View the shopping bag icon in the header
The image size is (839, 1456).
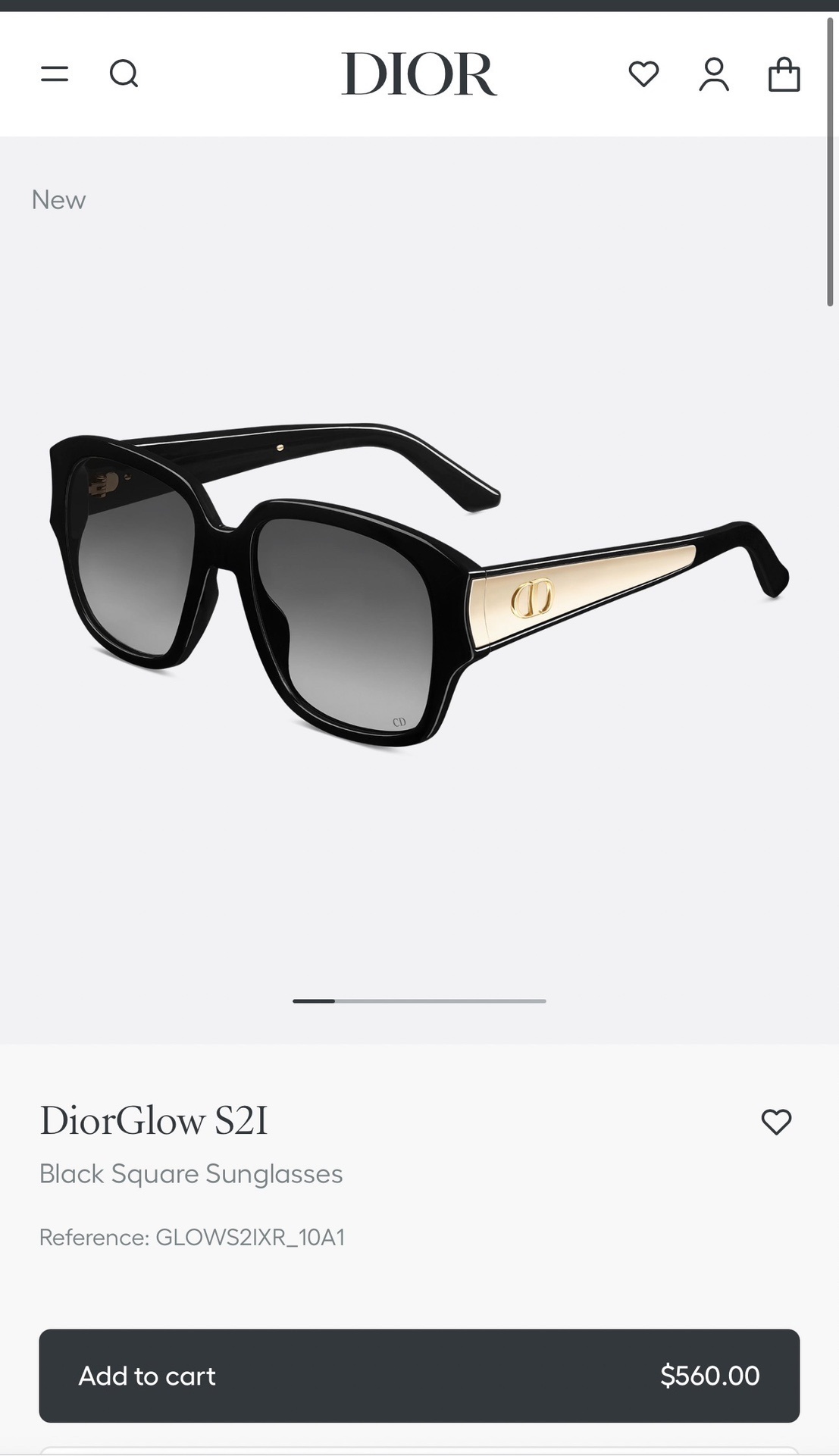(x=784, y=74)
